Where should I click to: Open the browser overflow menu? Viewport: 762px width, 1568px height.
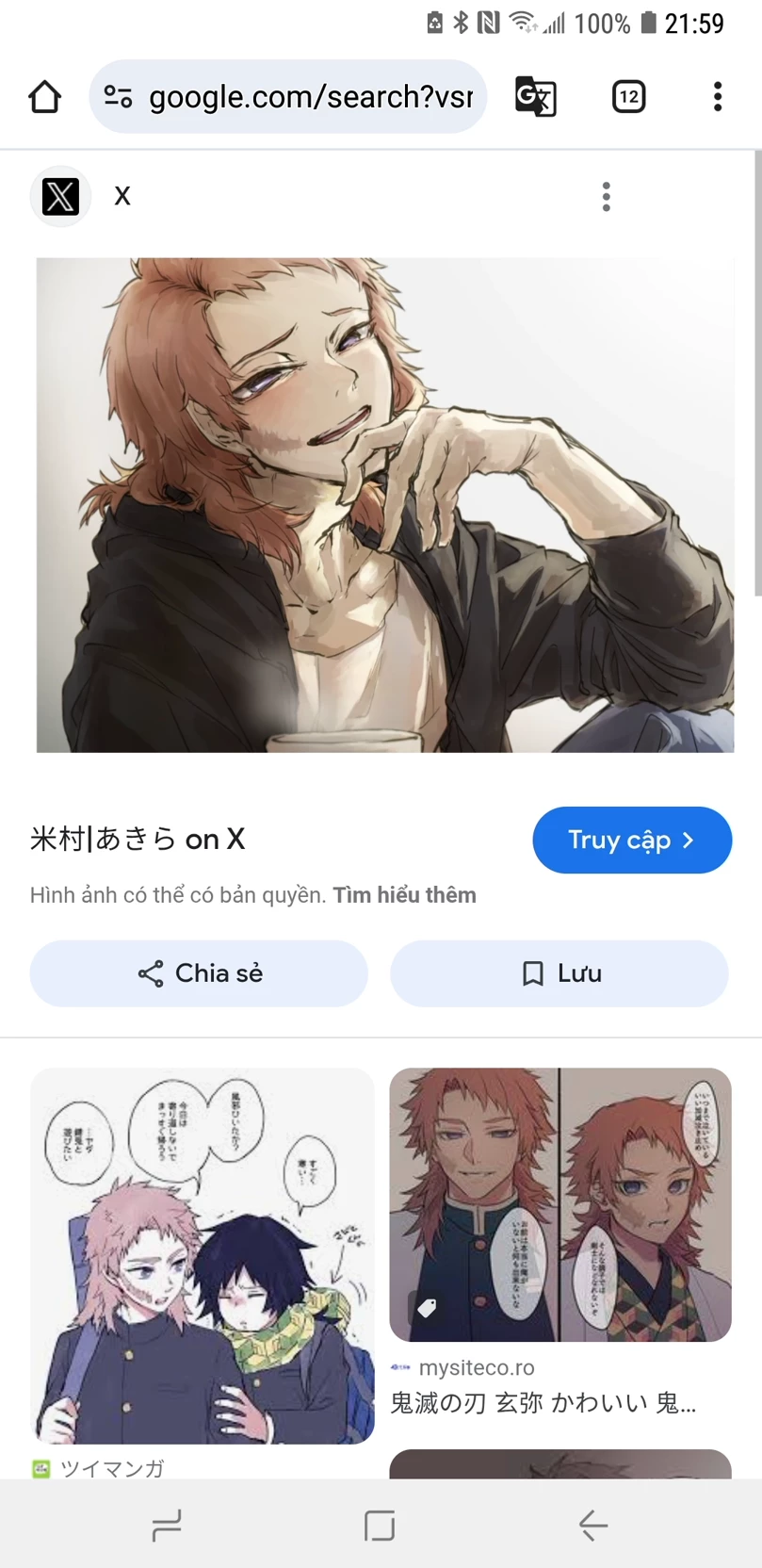718,97
